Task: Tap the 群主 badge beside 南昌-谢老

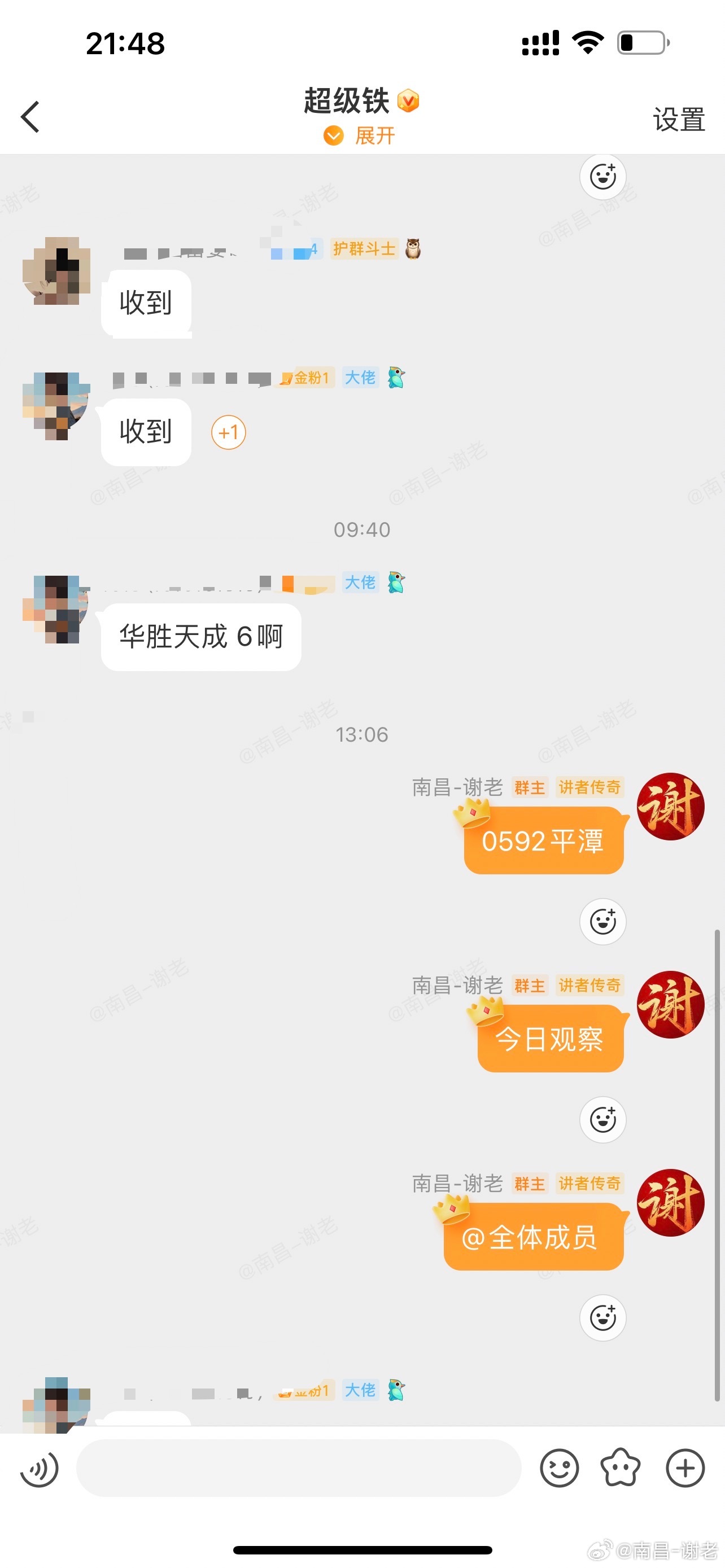Action: (529, 787)
